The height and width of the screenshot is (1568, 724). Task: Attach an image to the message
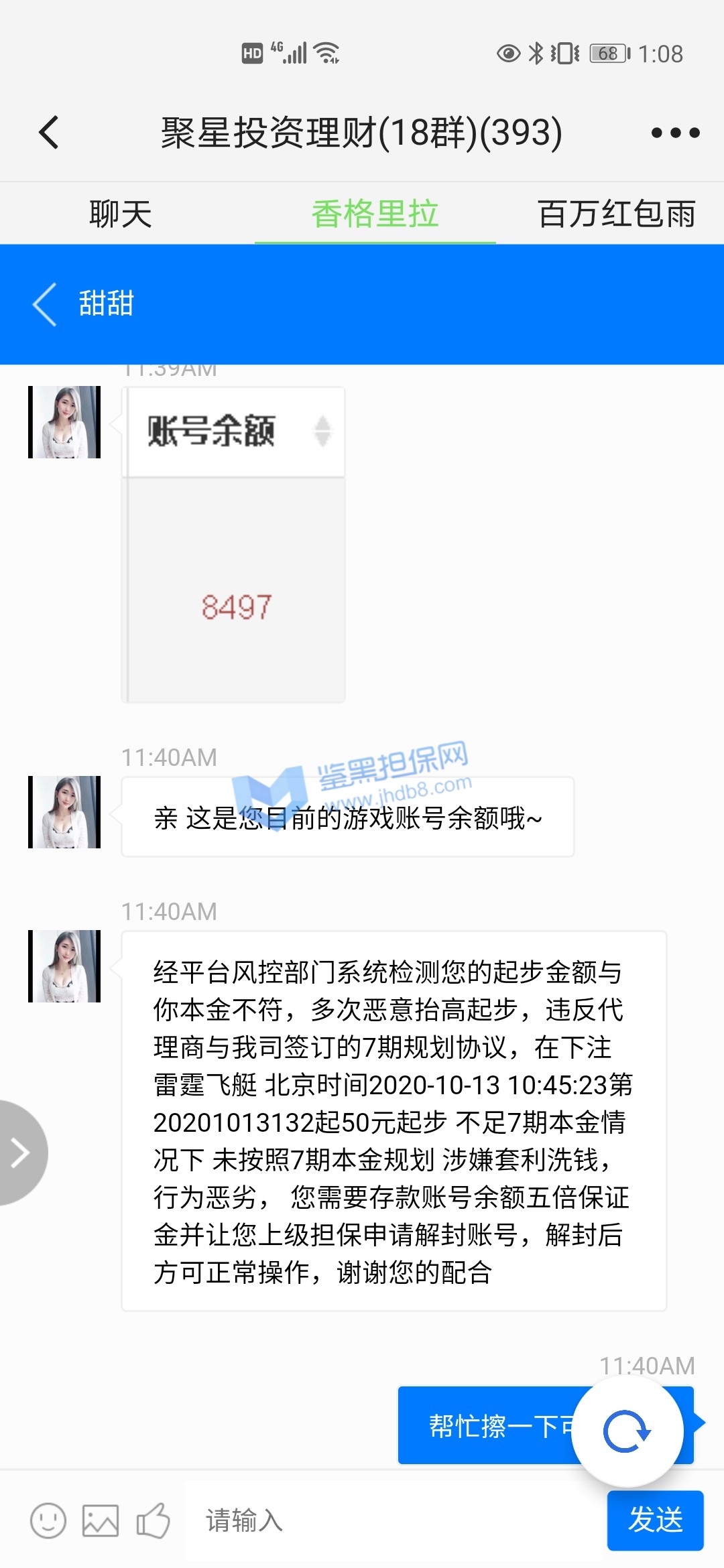click(x=101, y=1520)
